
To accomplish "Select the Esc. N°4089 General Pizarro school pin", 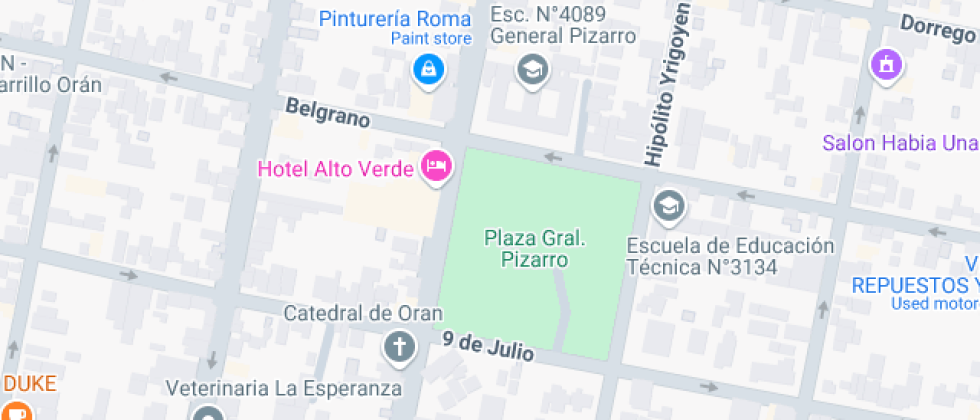I will point(533,69).
